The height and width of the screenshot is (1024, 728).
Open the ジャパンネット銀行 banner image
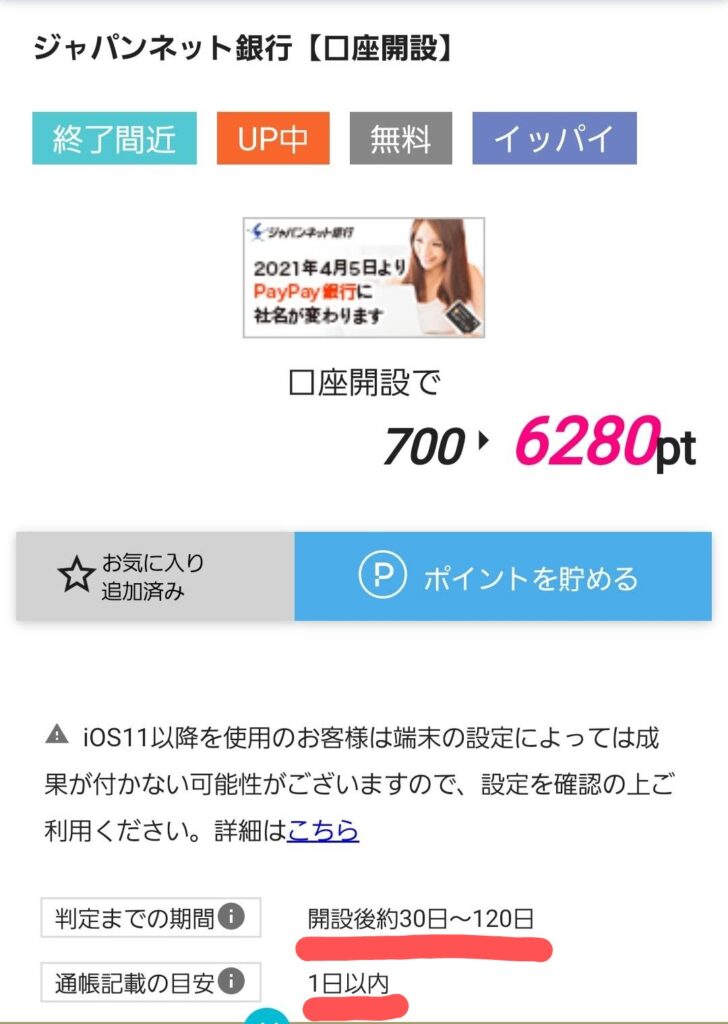tap(364, 277)
